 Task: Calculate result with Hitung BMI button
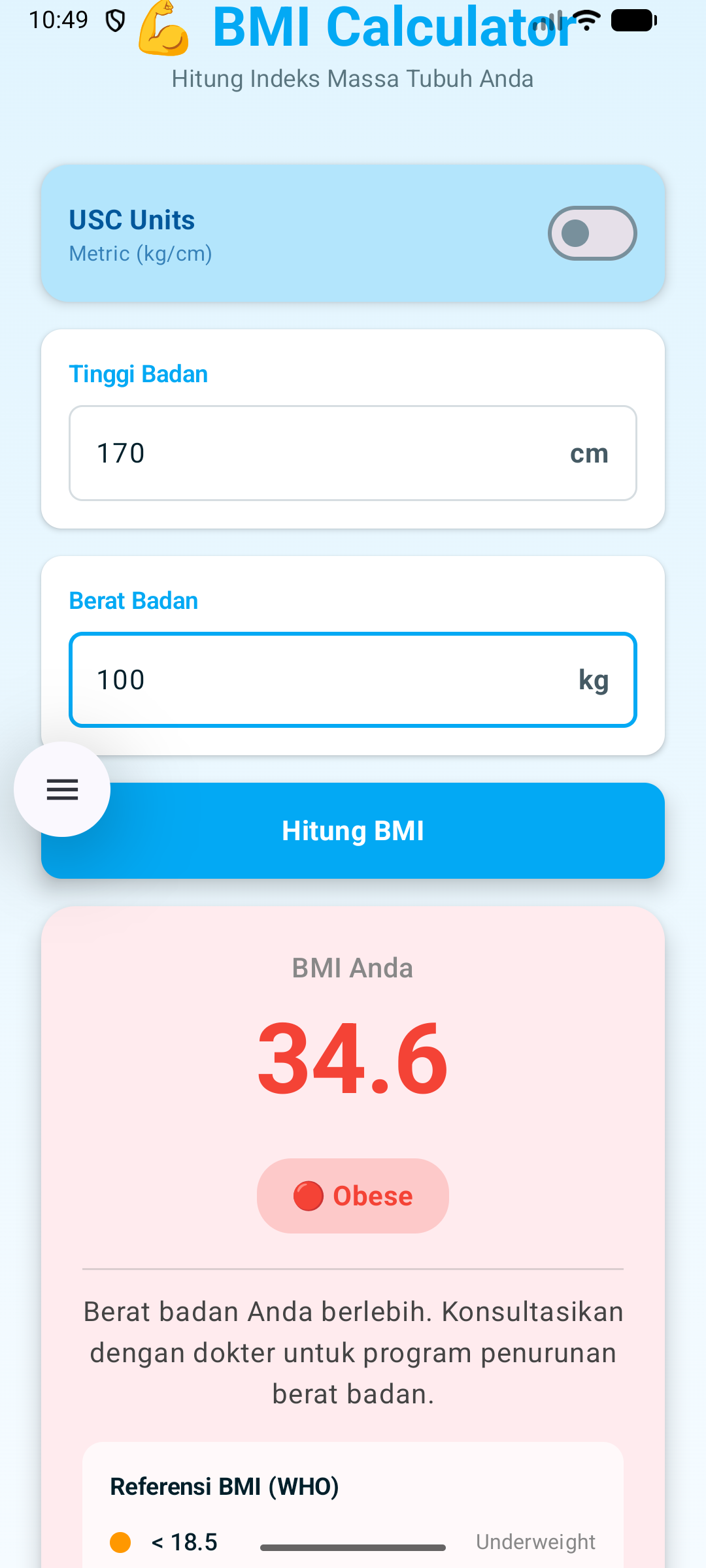click(386, 831)
